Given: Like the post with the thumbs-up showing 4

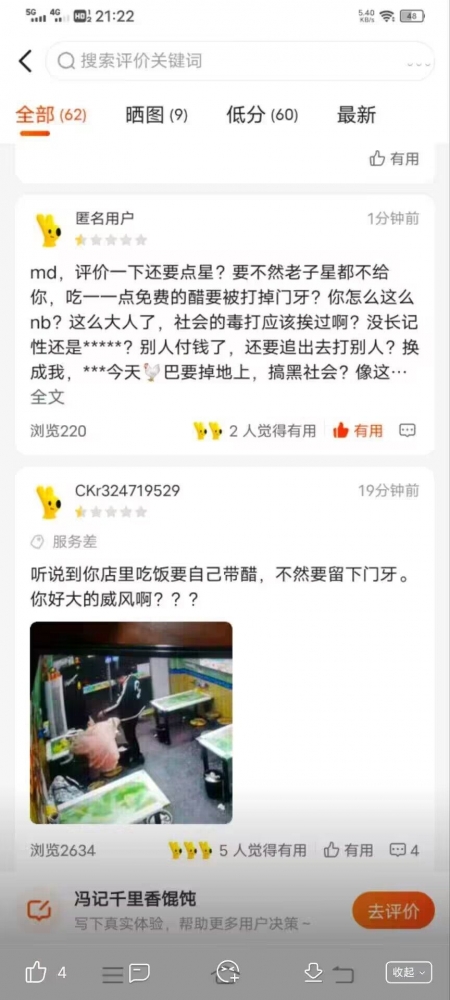Looking at the screenshot, I should [45, 973].
